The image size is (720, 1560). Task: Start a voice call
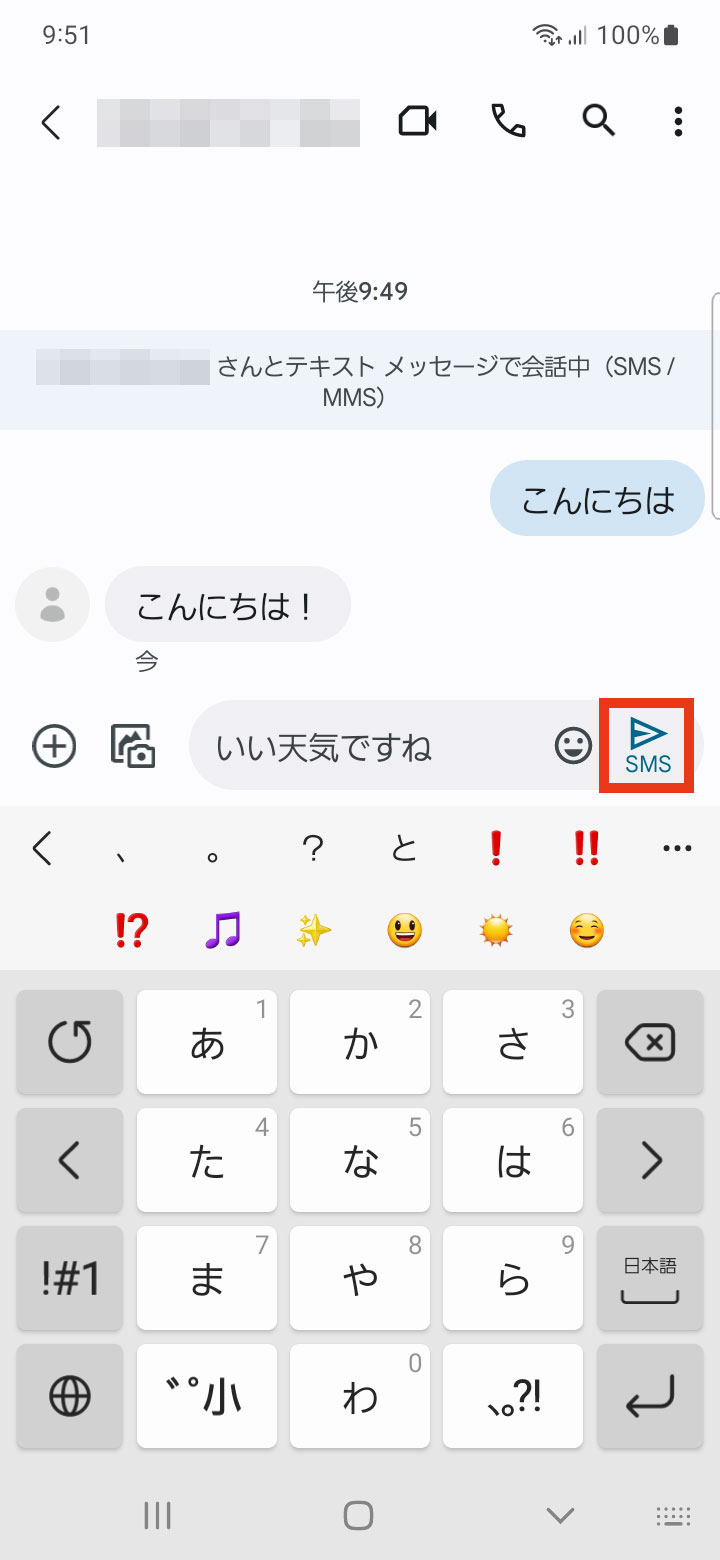coord(508,122)
